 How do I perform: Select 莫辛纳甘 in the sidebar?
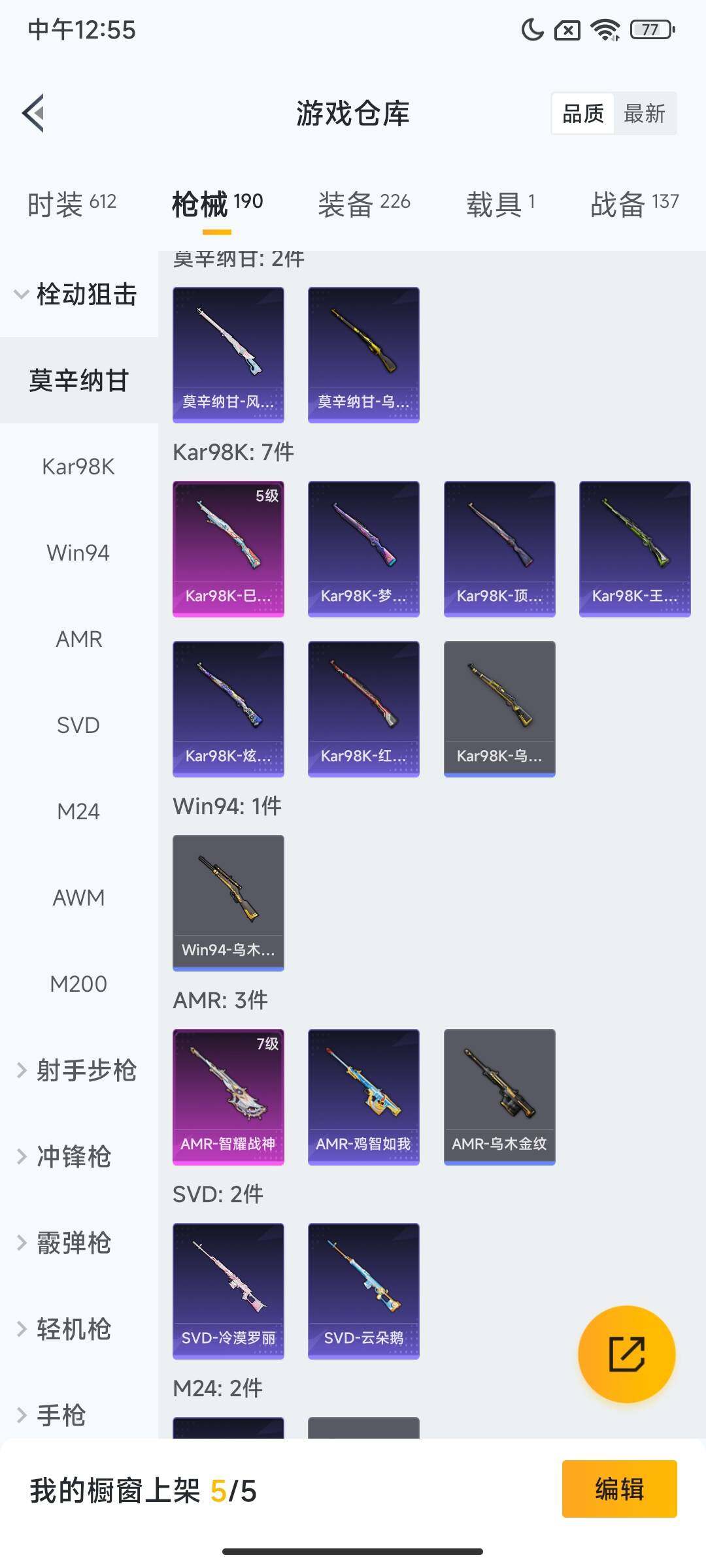(x=78, y=381)
